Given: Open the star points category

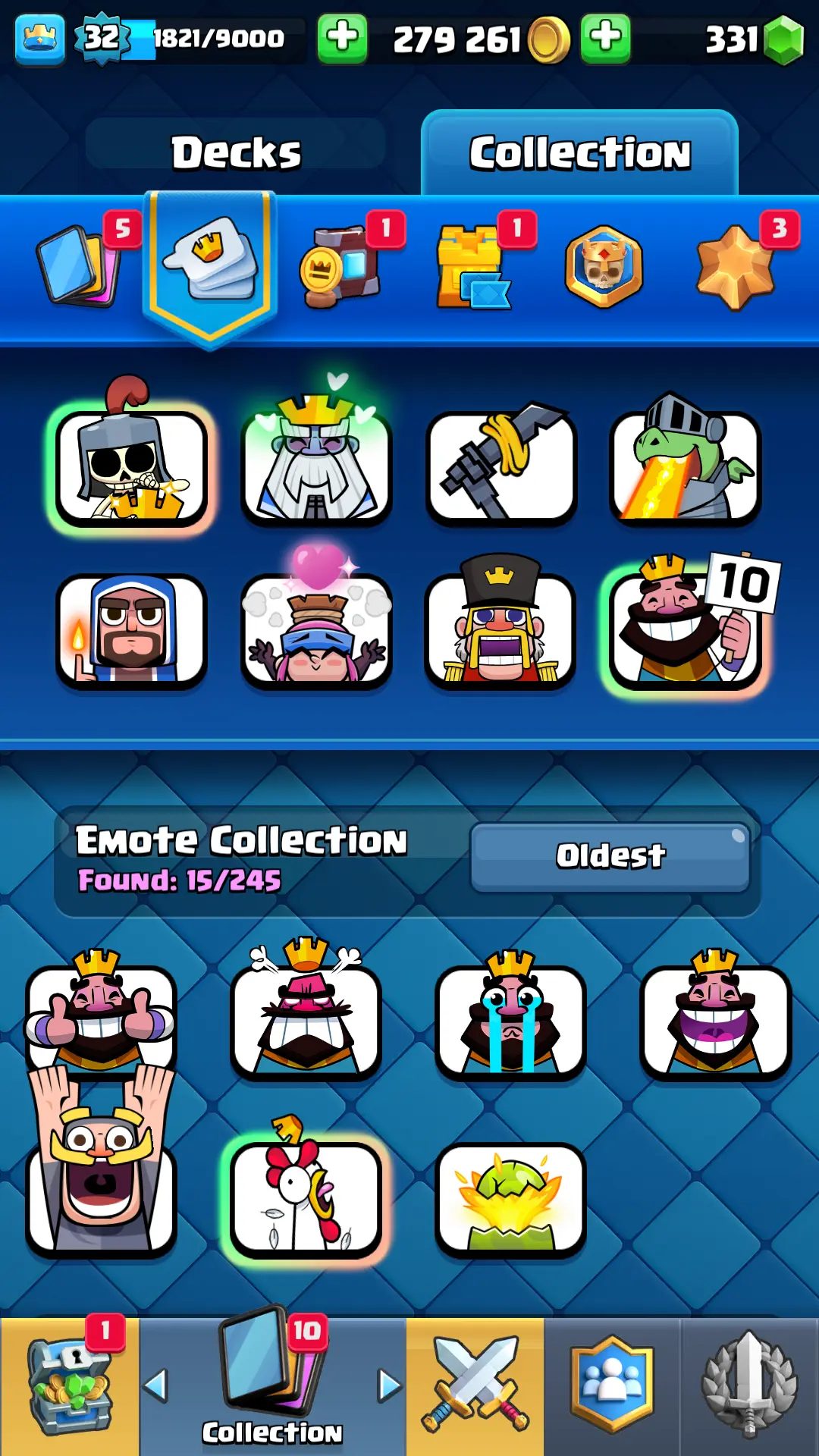Looking at the screenshot, I should (734, 267).
